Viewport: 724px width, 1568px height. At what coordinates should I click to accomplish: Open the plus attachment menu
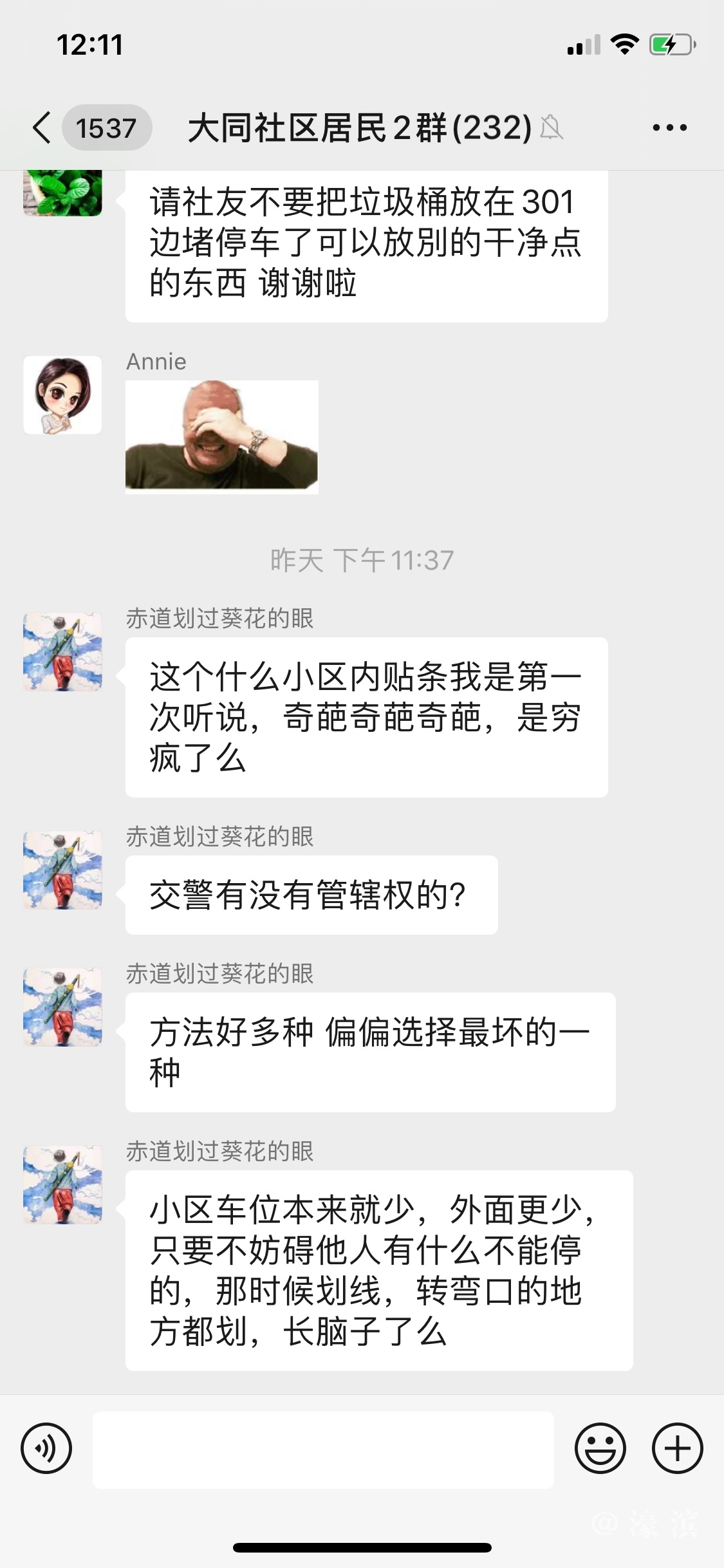677,1448
